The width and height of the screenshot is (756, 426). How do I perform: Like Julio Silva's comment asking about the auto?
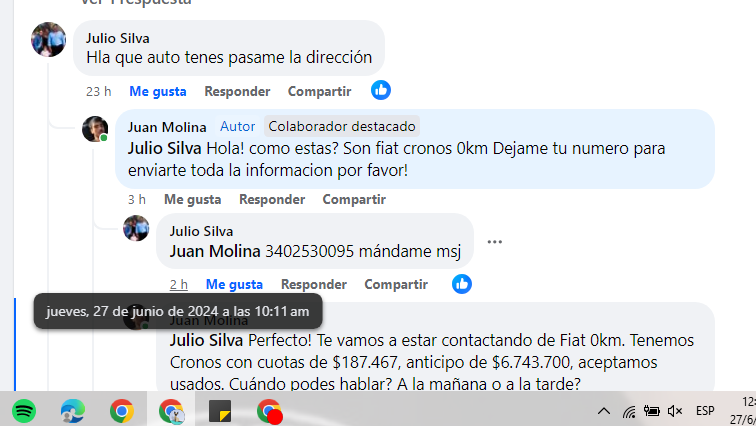(158, 91)
